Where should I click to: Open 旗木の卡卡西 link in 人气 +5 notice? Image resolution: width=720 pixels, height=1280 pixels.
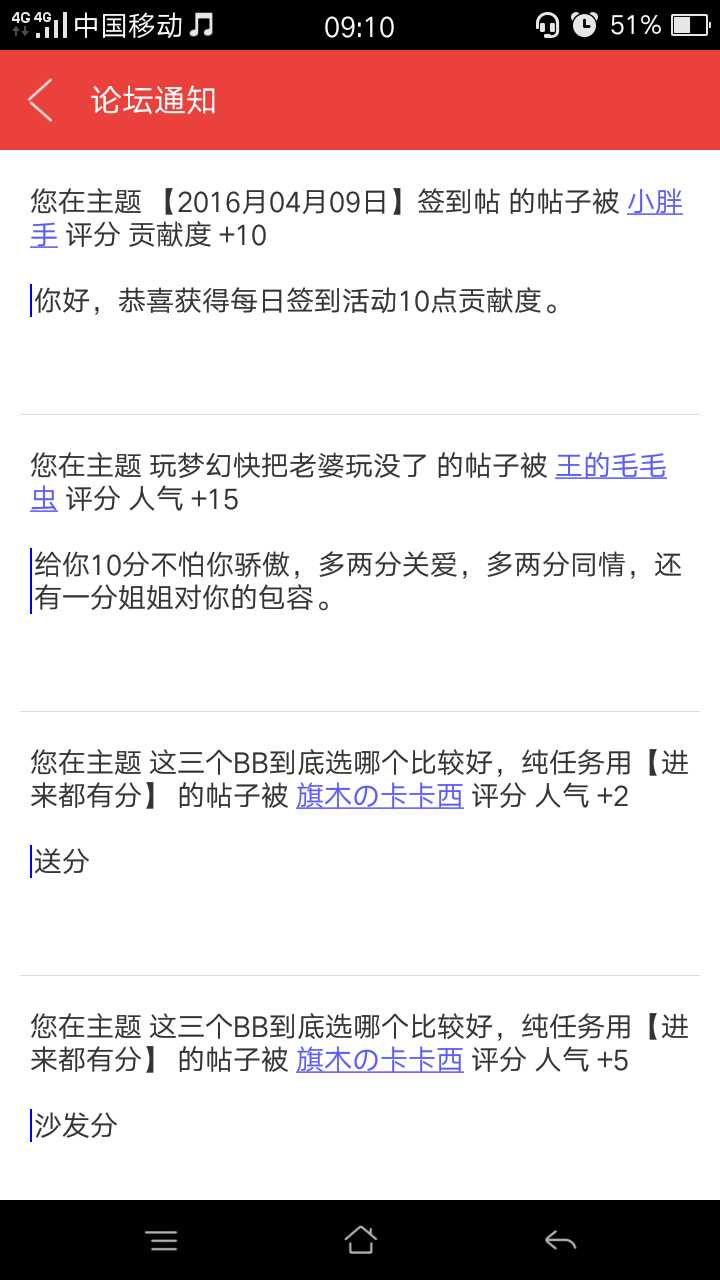(x=379, y=1060)
